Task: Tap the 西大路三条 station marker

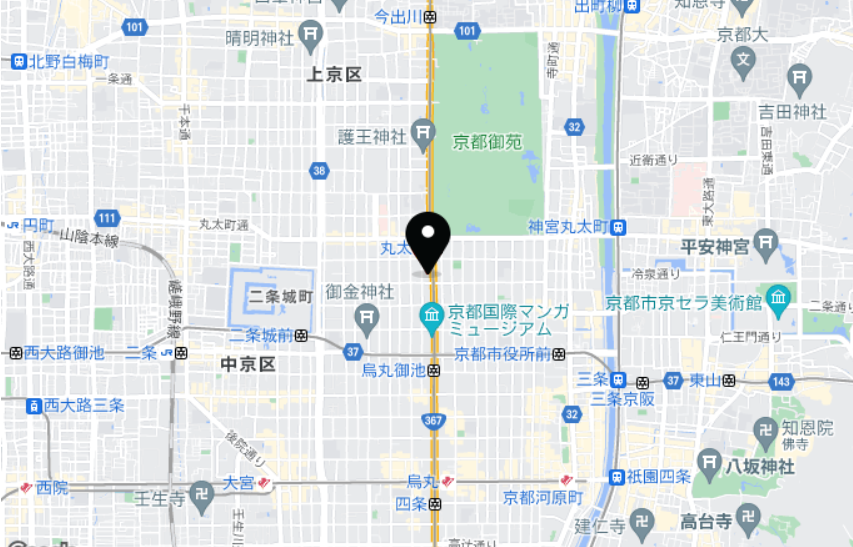Action: [34, 405]
